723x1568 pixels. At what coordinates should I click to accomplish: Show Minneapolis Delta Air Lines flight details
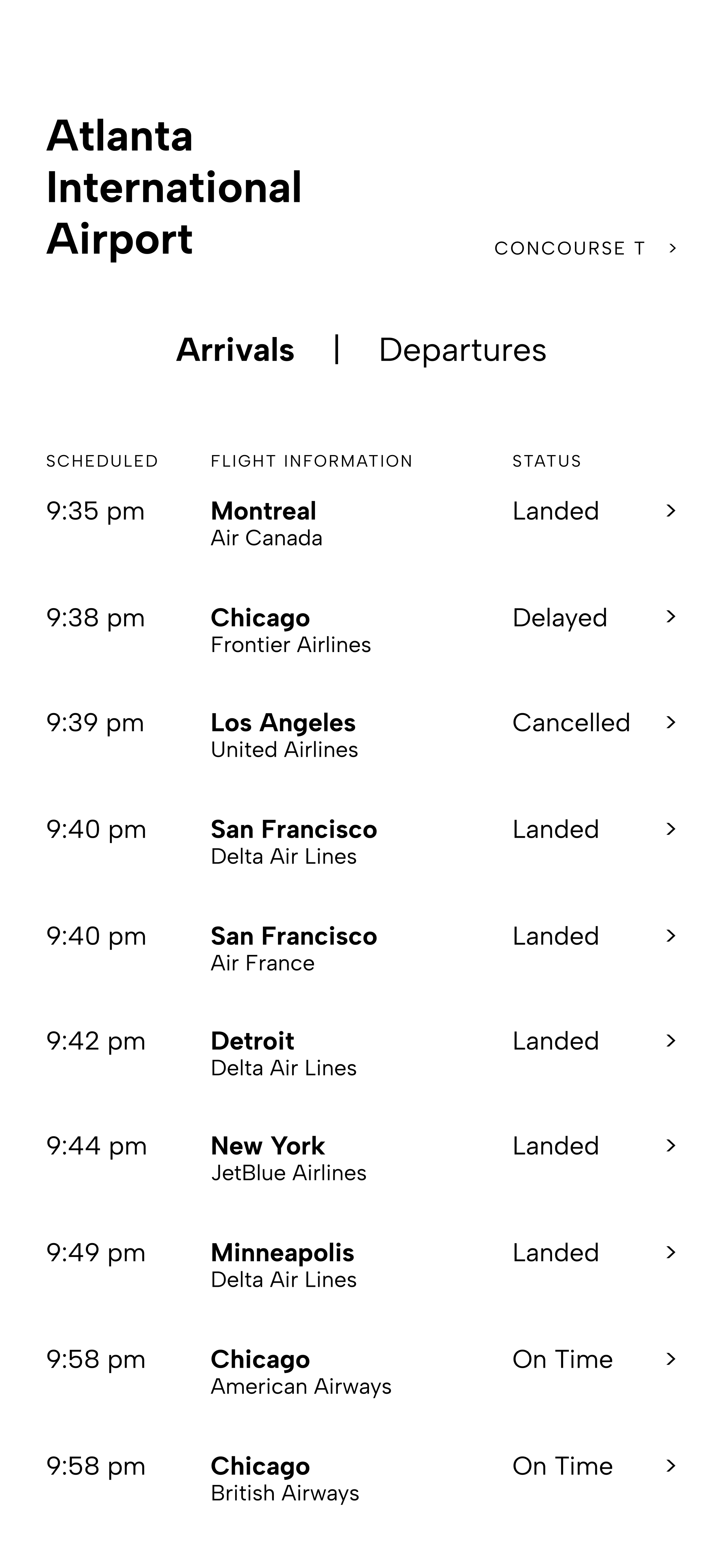click(671, 1253)
